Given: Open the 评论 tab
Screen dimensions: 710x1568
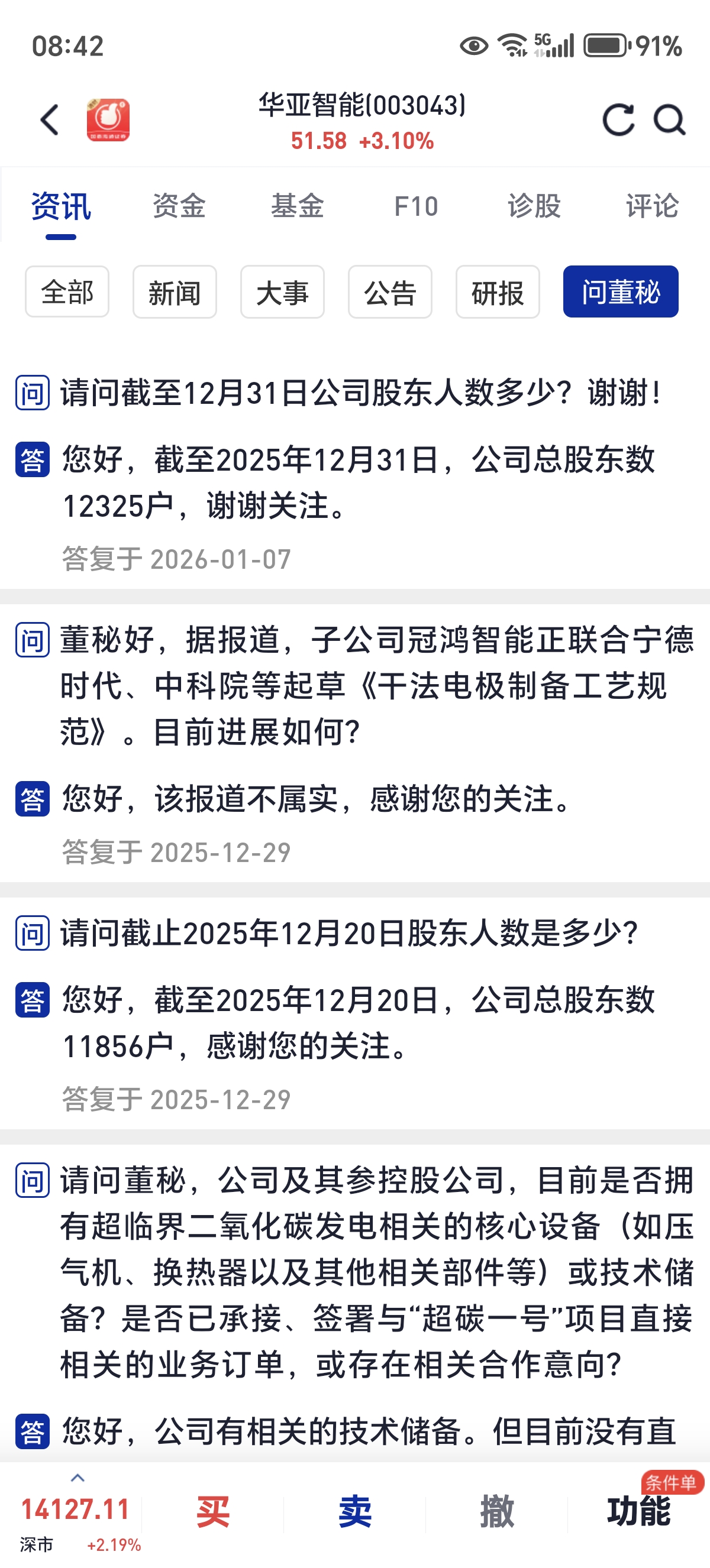Looking at the screenshot, I should coord(652,206).
